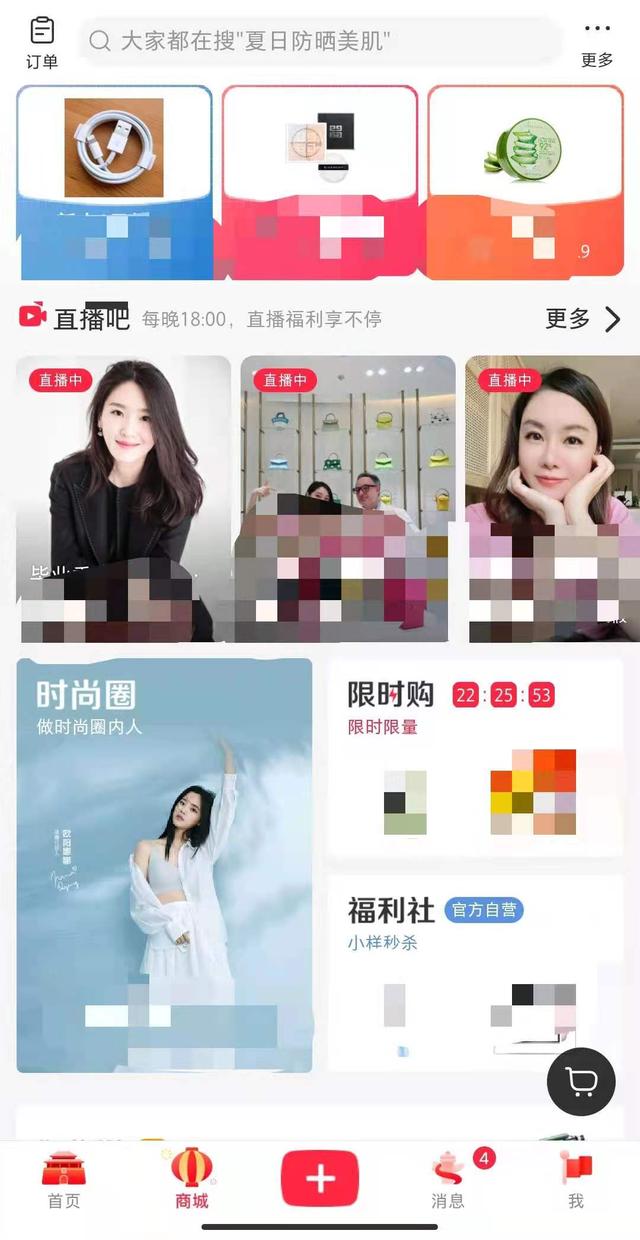Open the 订单 orders icon
640x1240 pixels.
click(x=42, y=42)
